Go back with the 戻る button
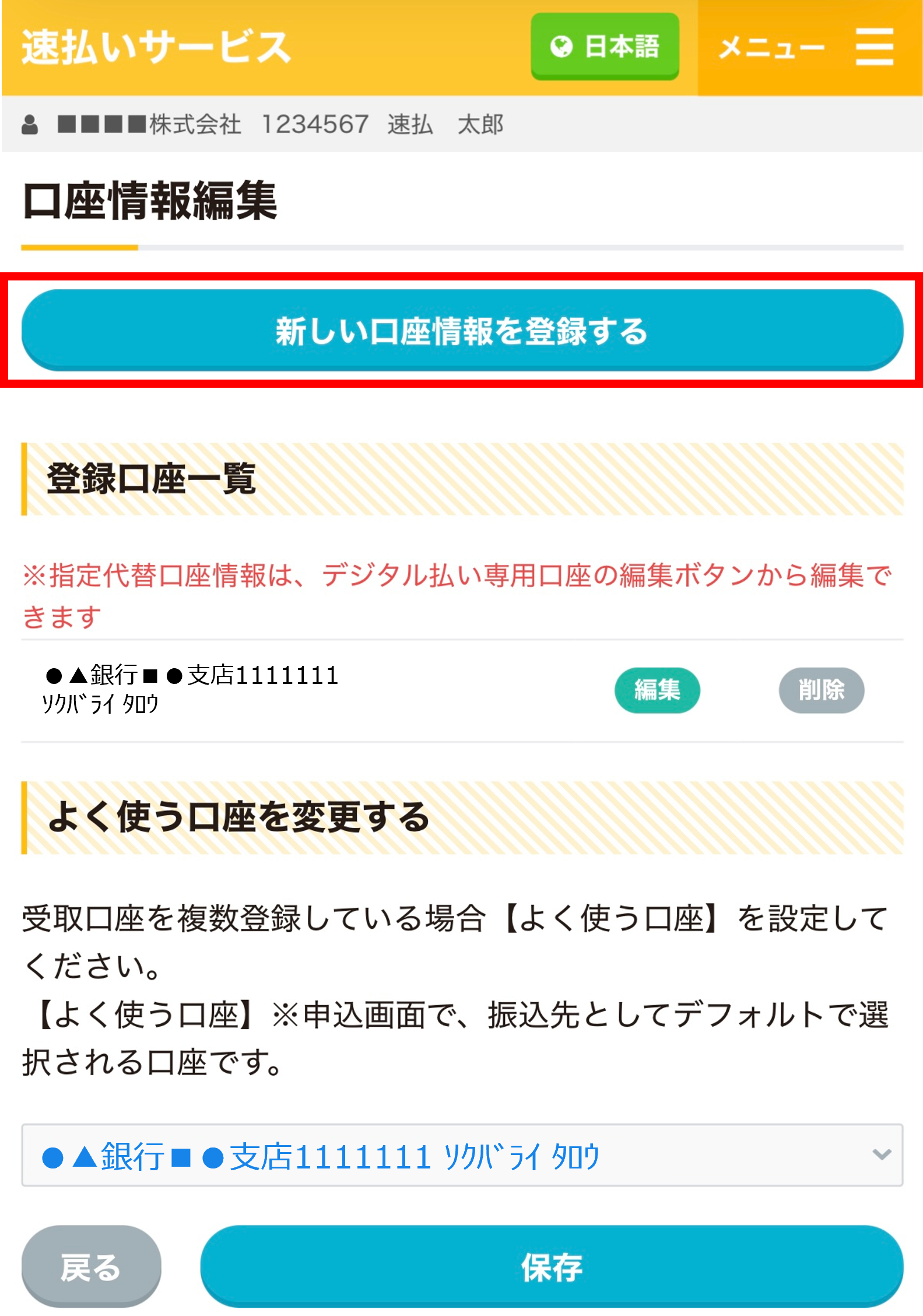 point(91,1266)
